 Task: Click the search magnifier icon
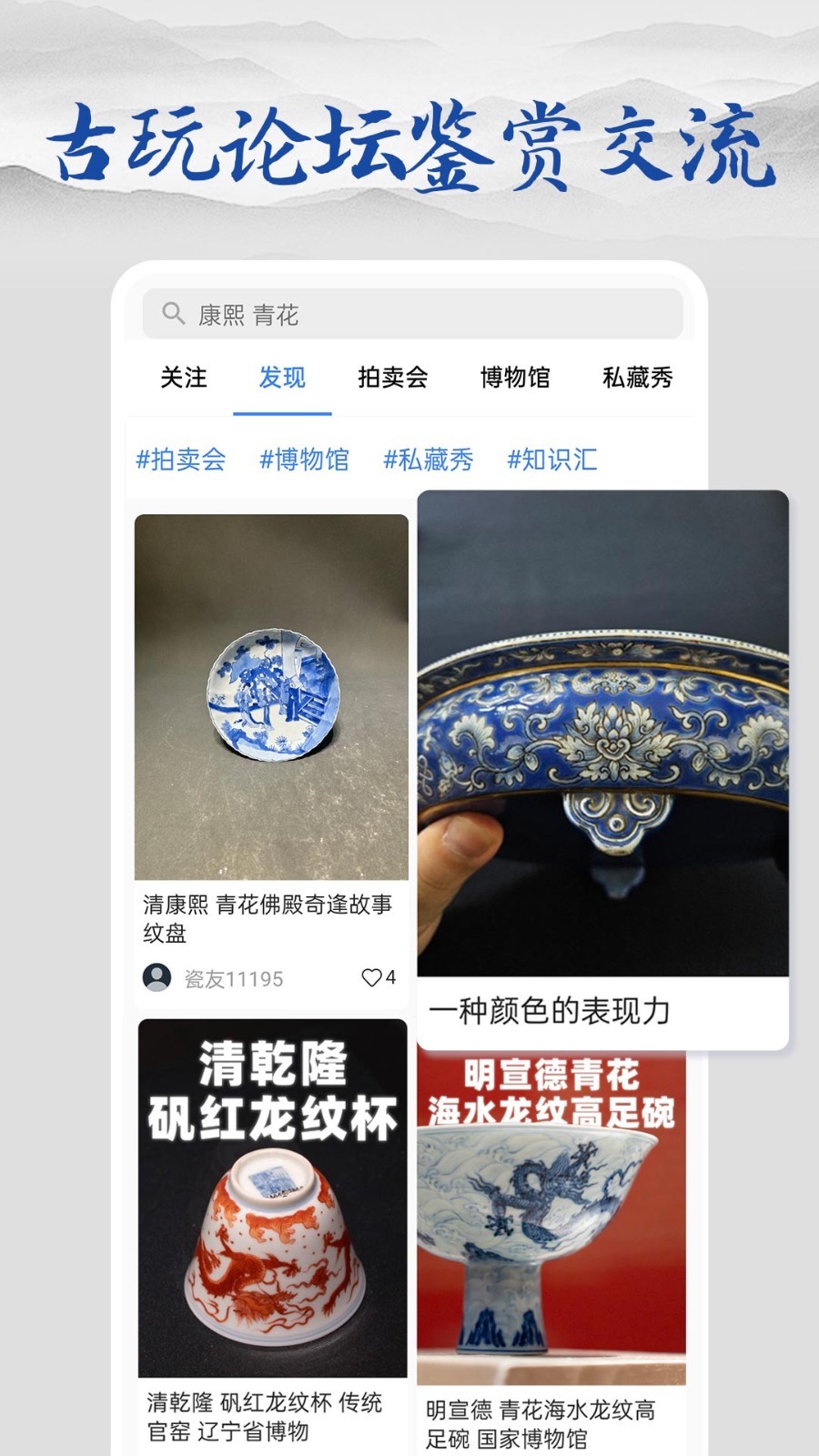172,312
